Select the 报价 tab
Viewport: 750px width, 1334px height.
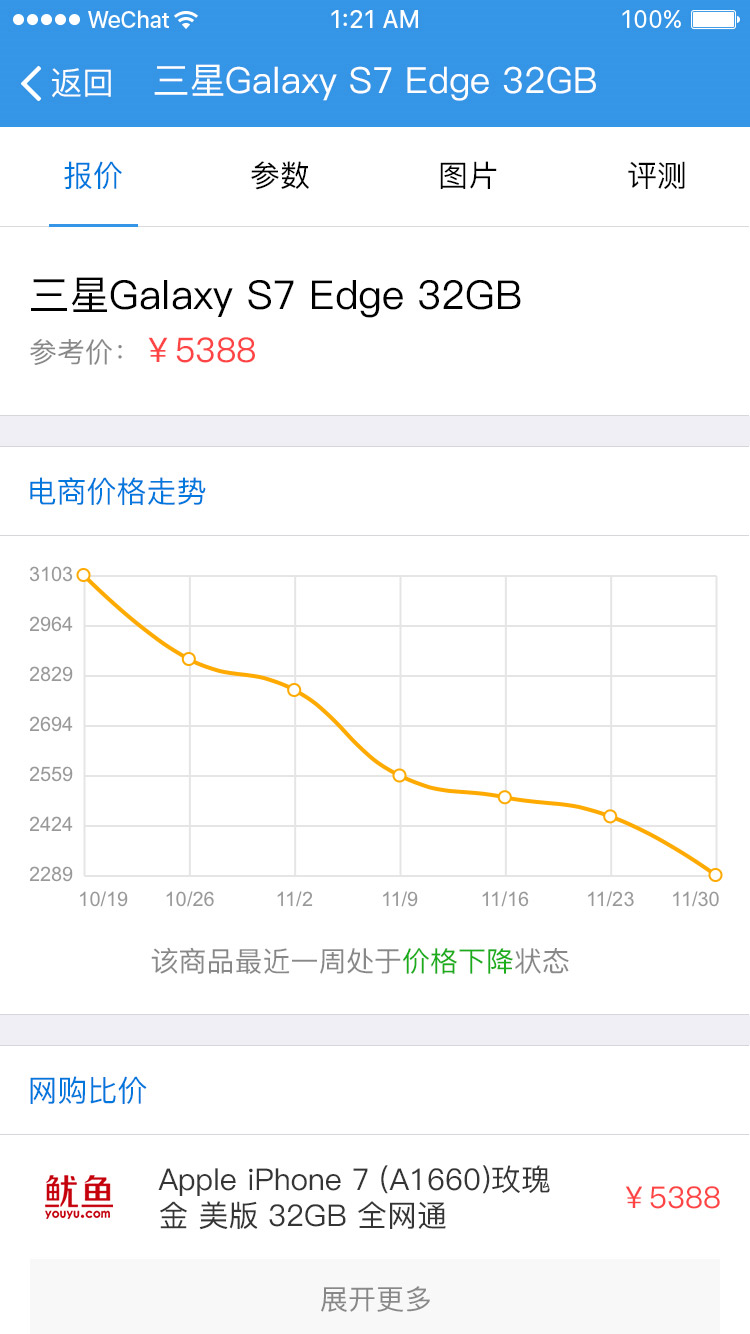click(x=93, y=176)
